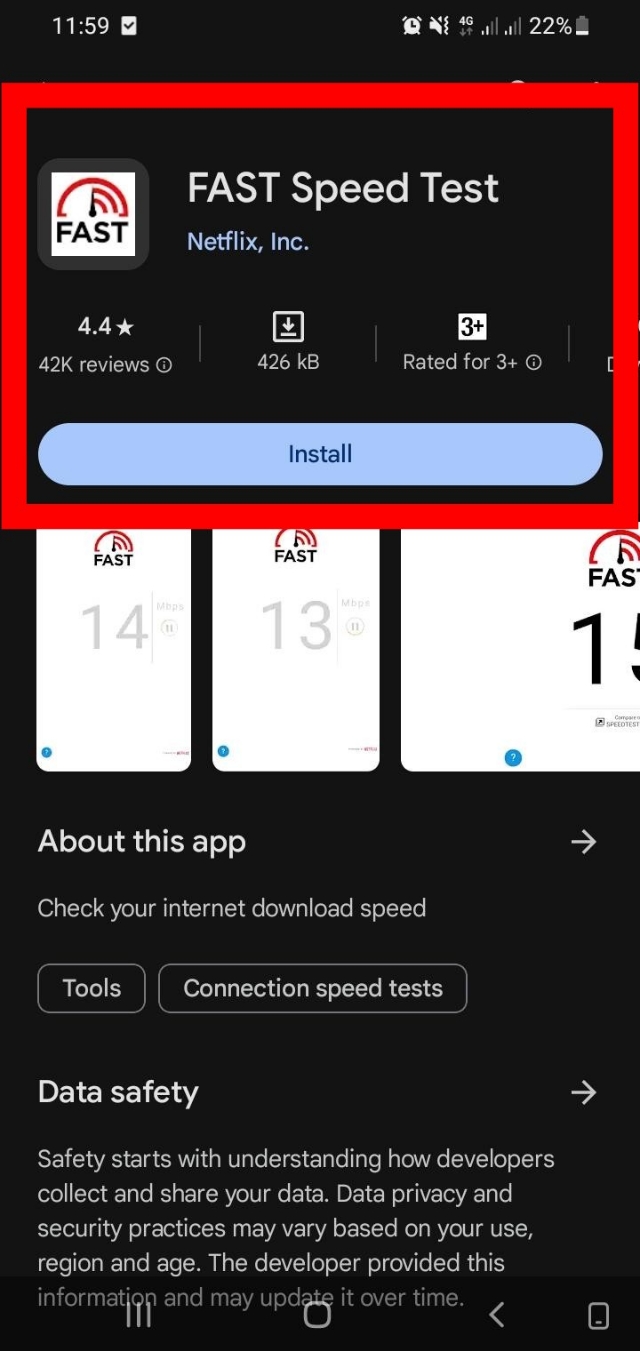Open the About this app arrow
The image size is (640, 1351).
click(x=583, y=842)
